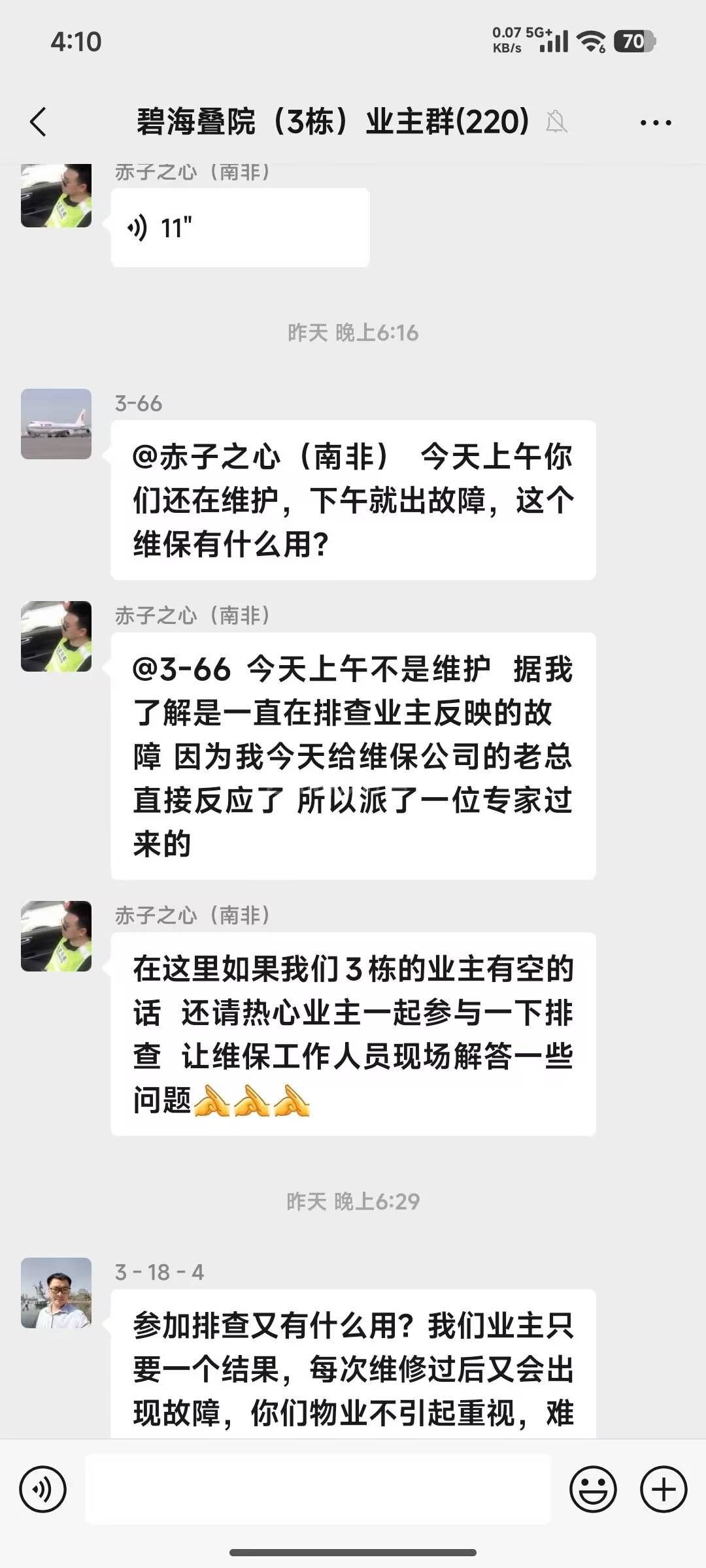Screen dimensions: 706x1568
Task: Go back from the group chat
Action: (38, 122)
